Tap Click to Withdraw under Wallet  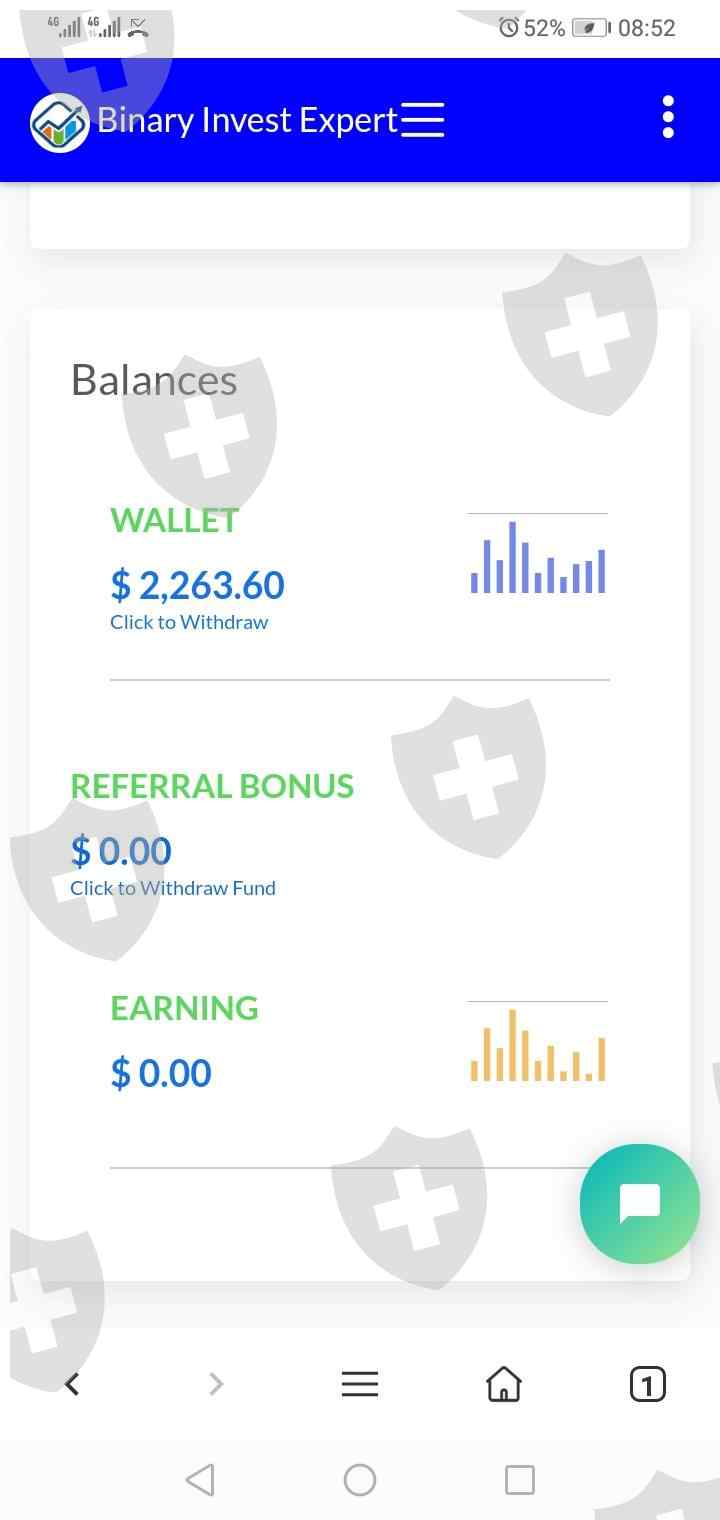pos(189,622)
